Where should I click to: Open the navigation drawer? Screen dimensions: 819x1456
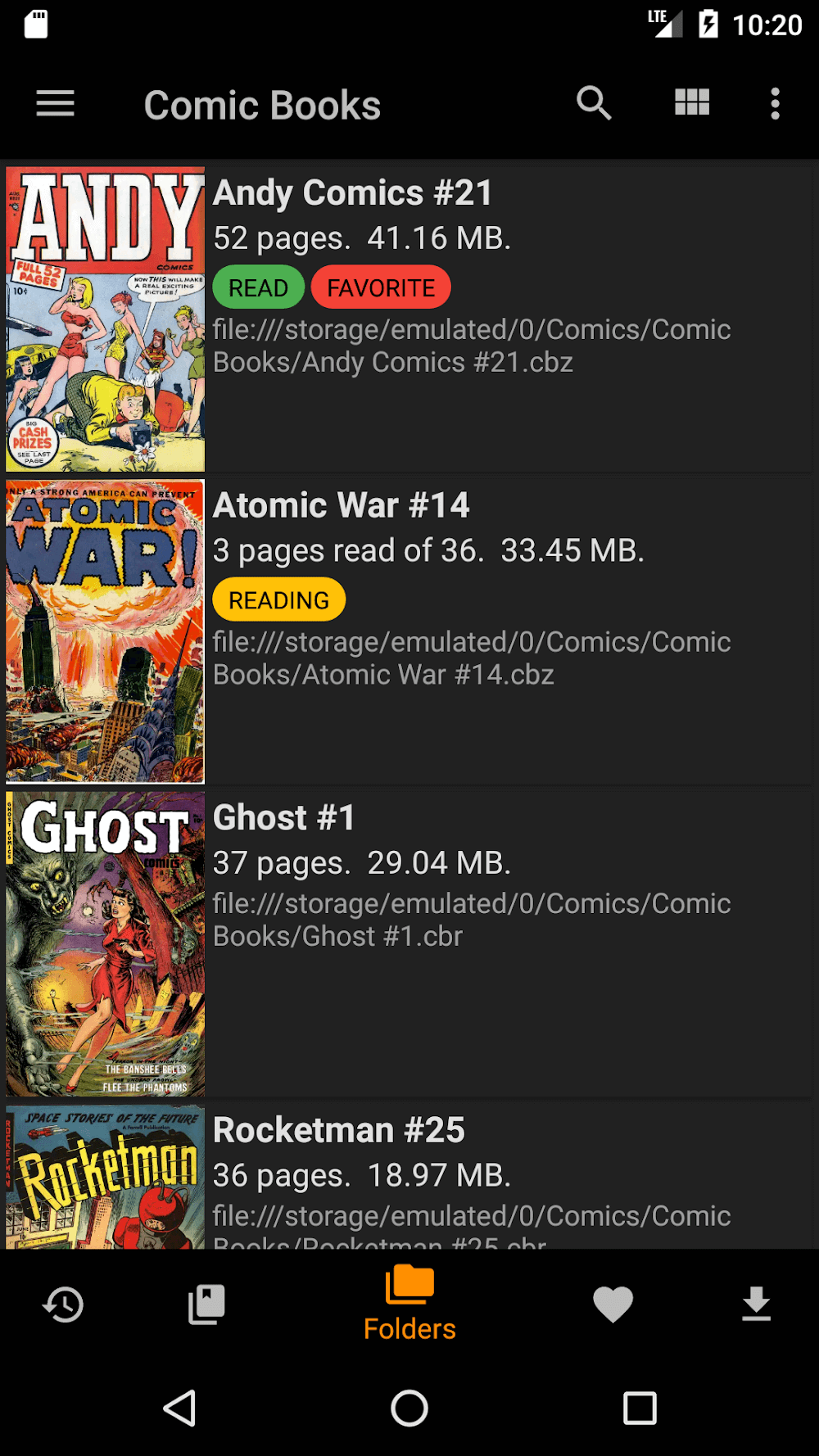(x=55, y=103)
